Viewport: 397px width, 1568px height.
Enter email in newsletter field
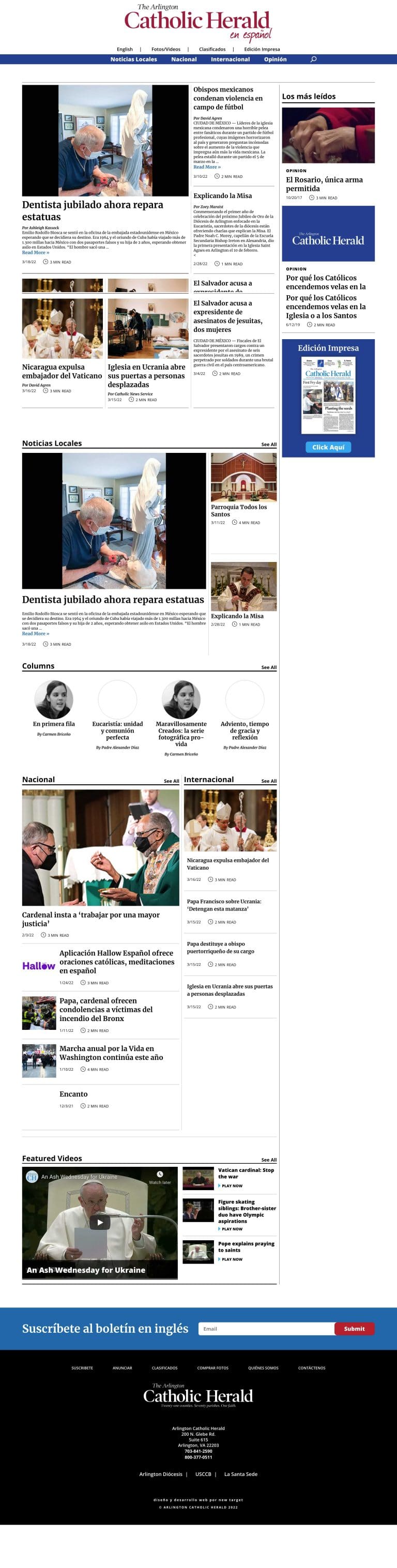(x=266, y=1329)
